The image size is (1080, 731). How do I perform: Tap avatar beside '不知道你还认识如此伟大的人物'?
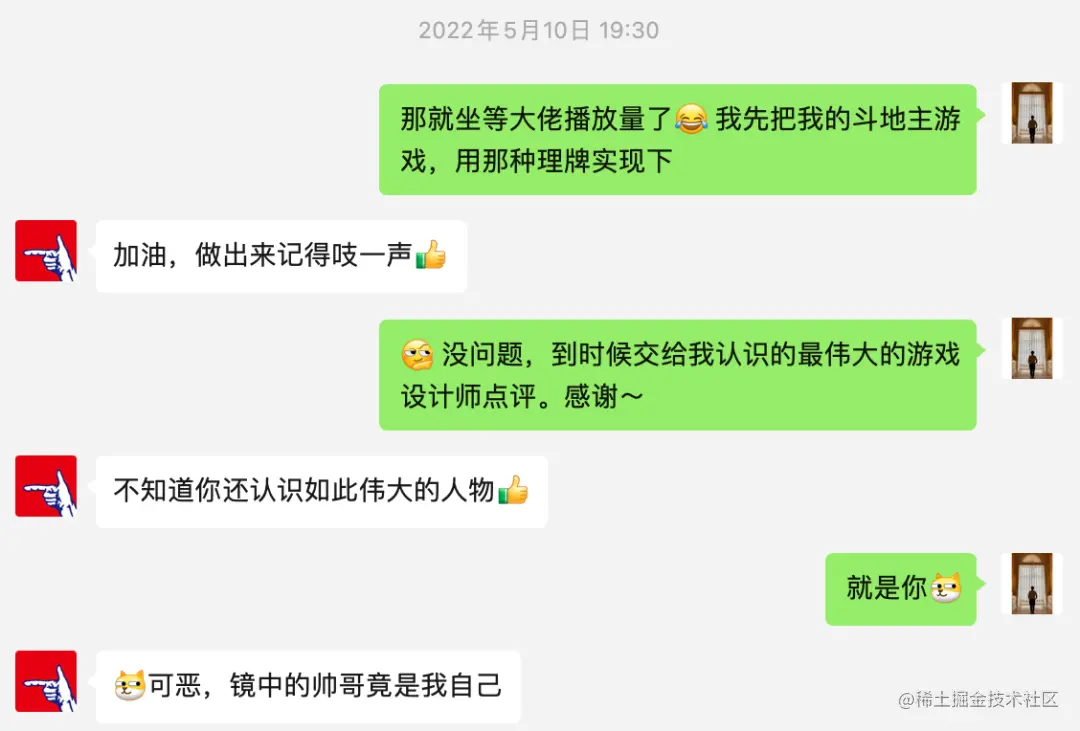tap(46, 486)
